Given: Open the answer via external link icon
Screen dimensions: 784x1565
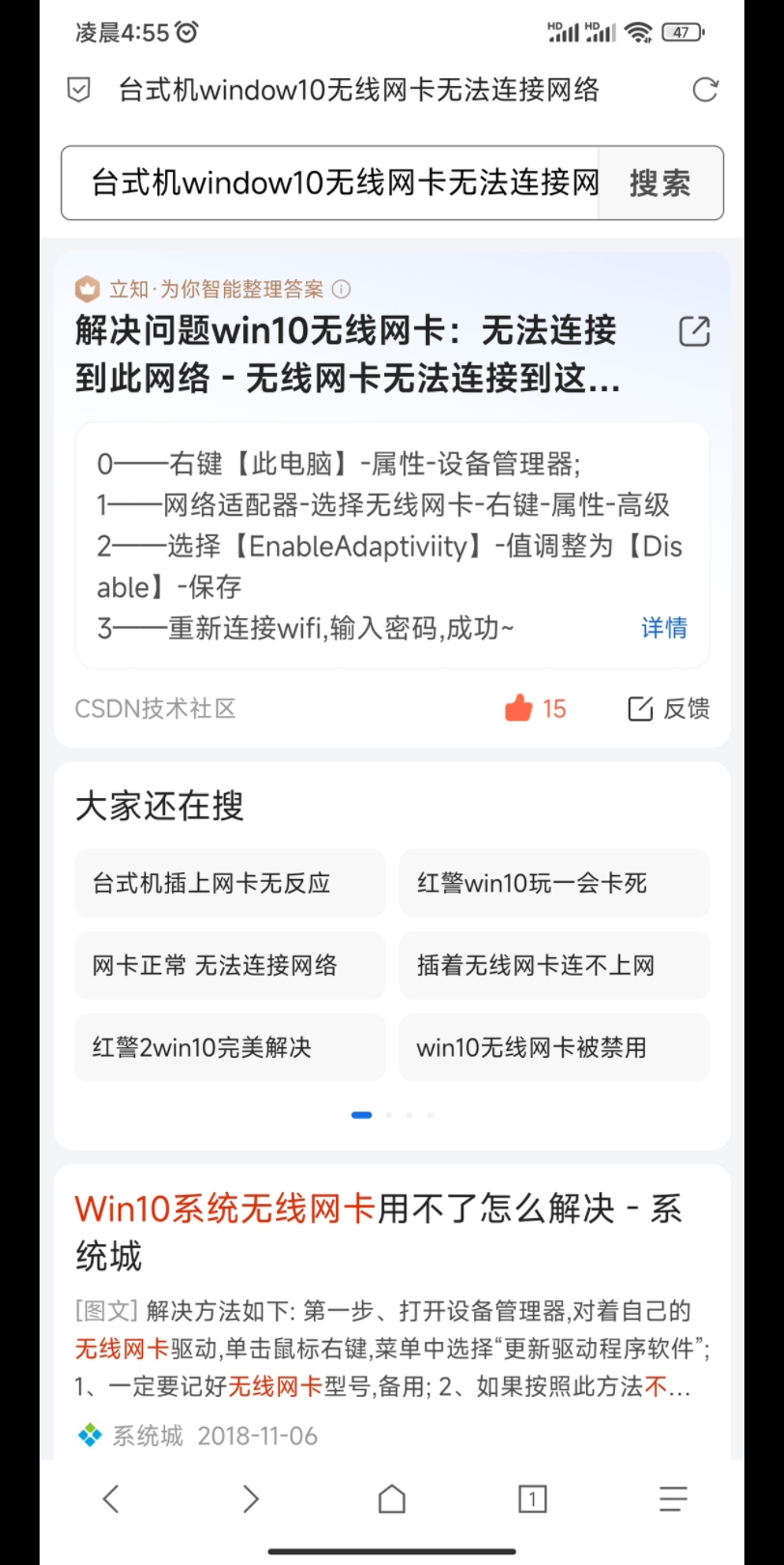Looking at the screenshot, I should tap(694, 331).
